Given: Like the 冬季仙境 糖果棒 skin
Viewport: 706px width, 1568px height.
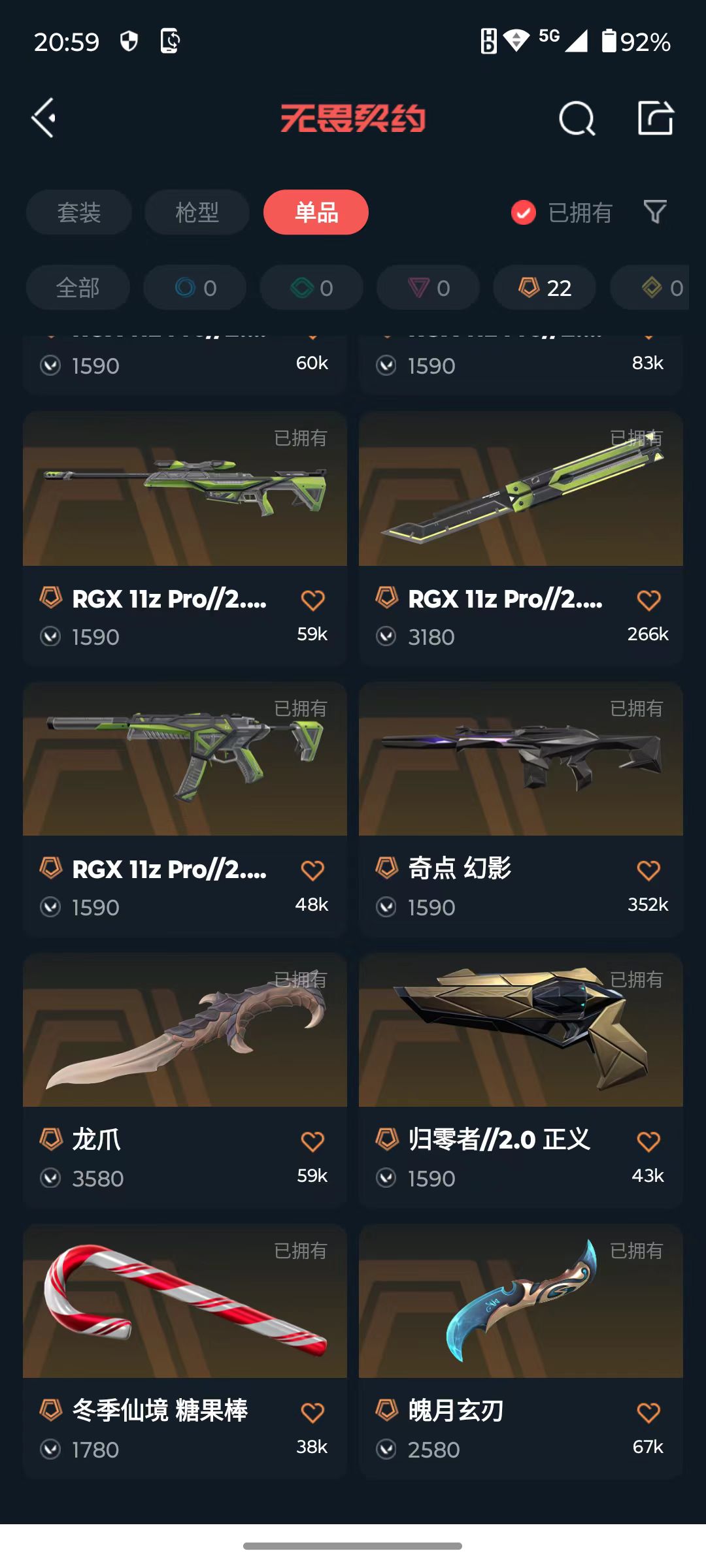Looking at the screenshot, I should pos(312,1413).
